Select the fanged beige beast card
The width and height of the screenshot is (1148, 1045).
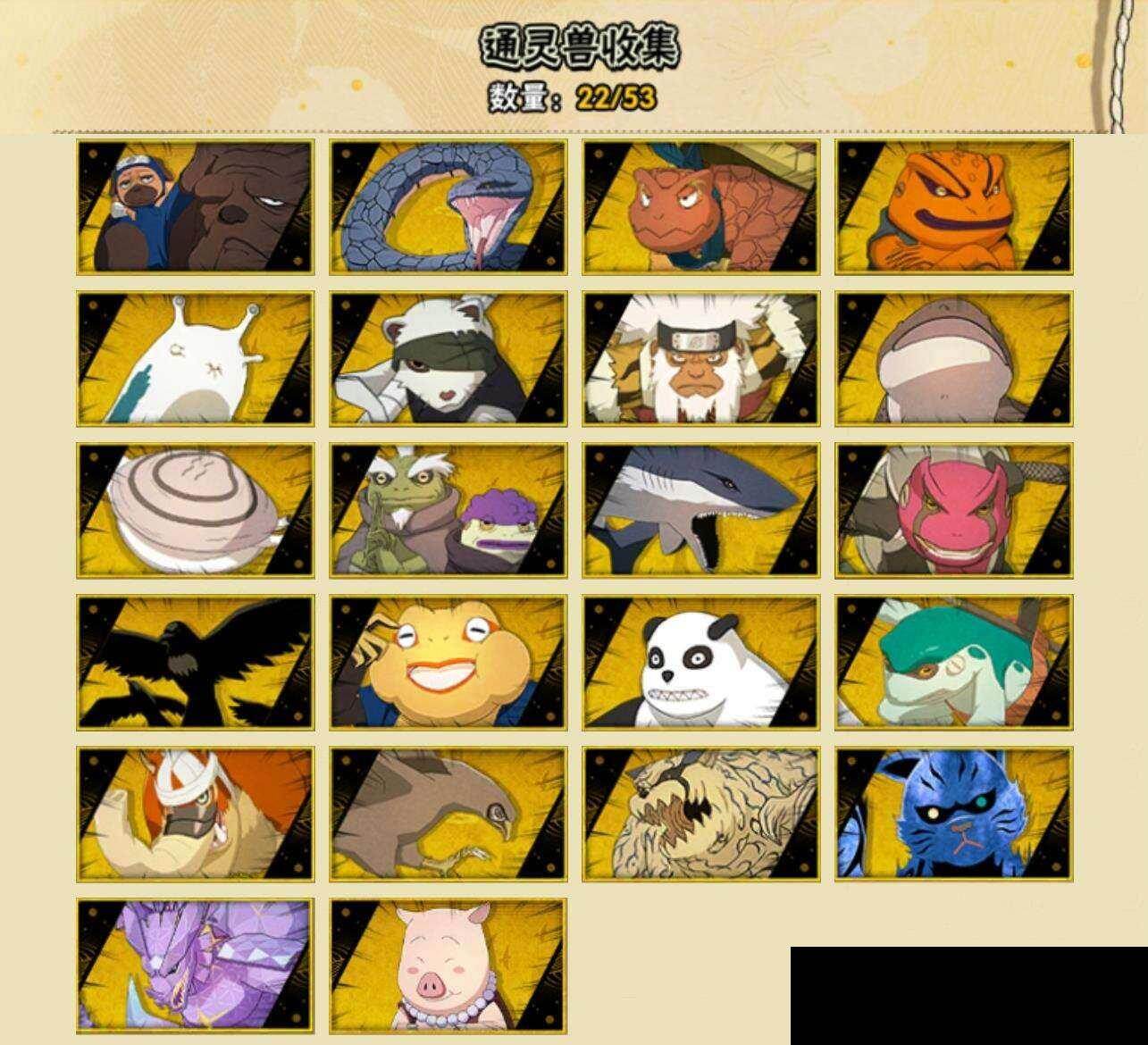(x=701, y=814)
